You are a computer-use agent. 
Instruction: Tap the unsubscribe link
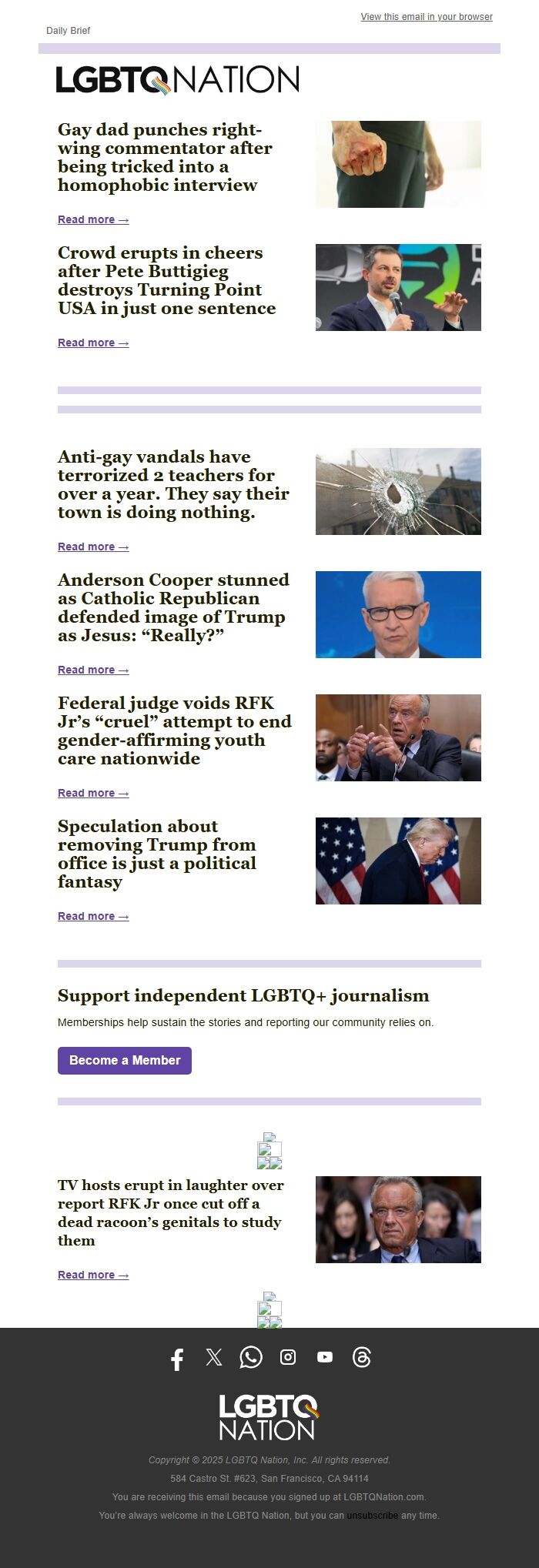click(372, 1516)
